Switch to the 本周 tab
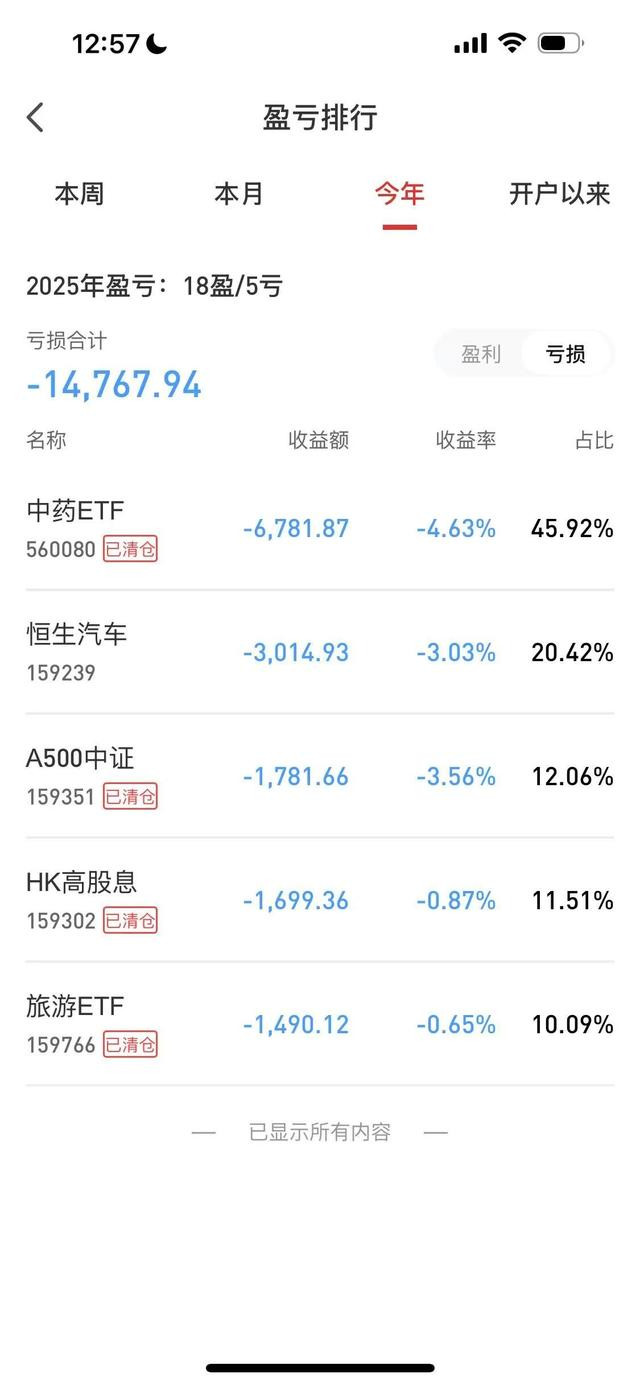 [79, 193]
